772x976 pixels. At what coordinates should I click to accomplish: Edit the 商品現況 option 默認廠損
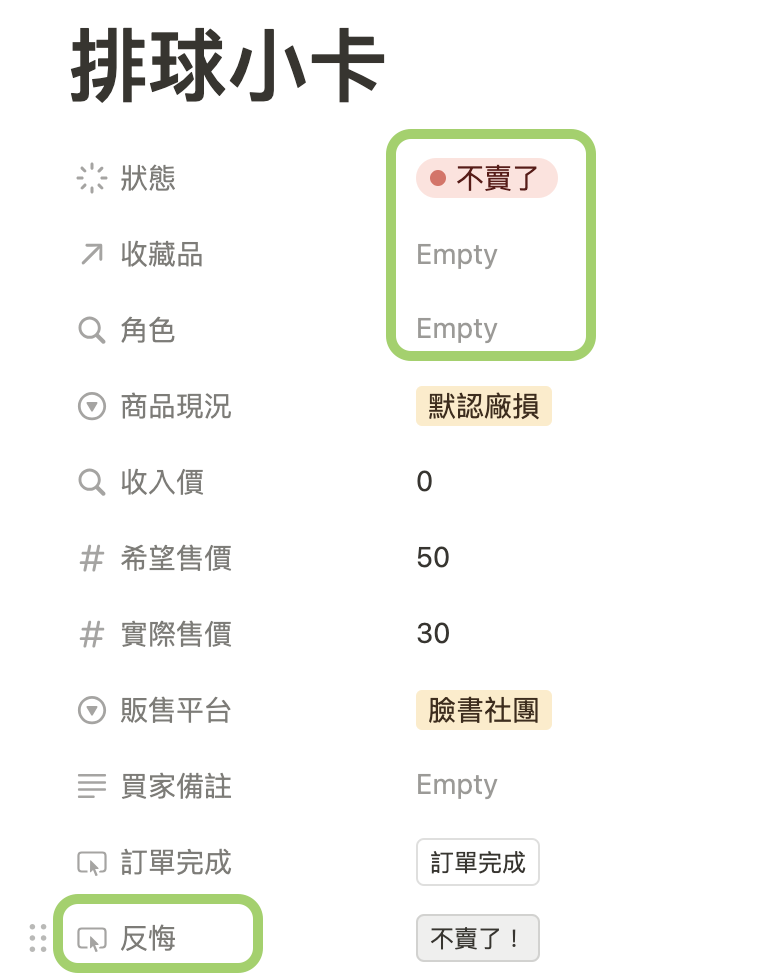tap(483, 407)
